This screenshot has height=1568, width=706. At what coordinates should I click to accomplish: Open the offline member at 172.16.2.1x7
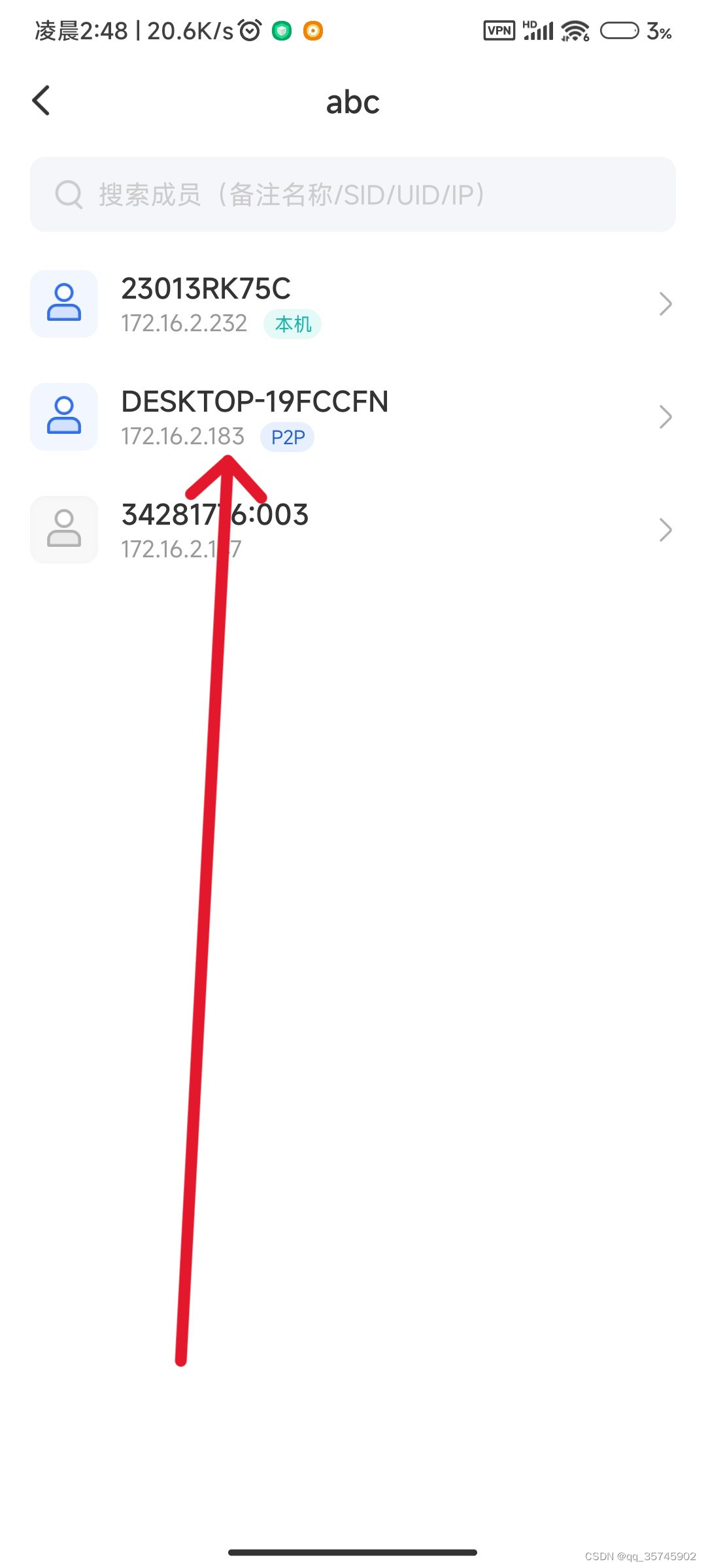353,531
